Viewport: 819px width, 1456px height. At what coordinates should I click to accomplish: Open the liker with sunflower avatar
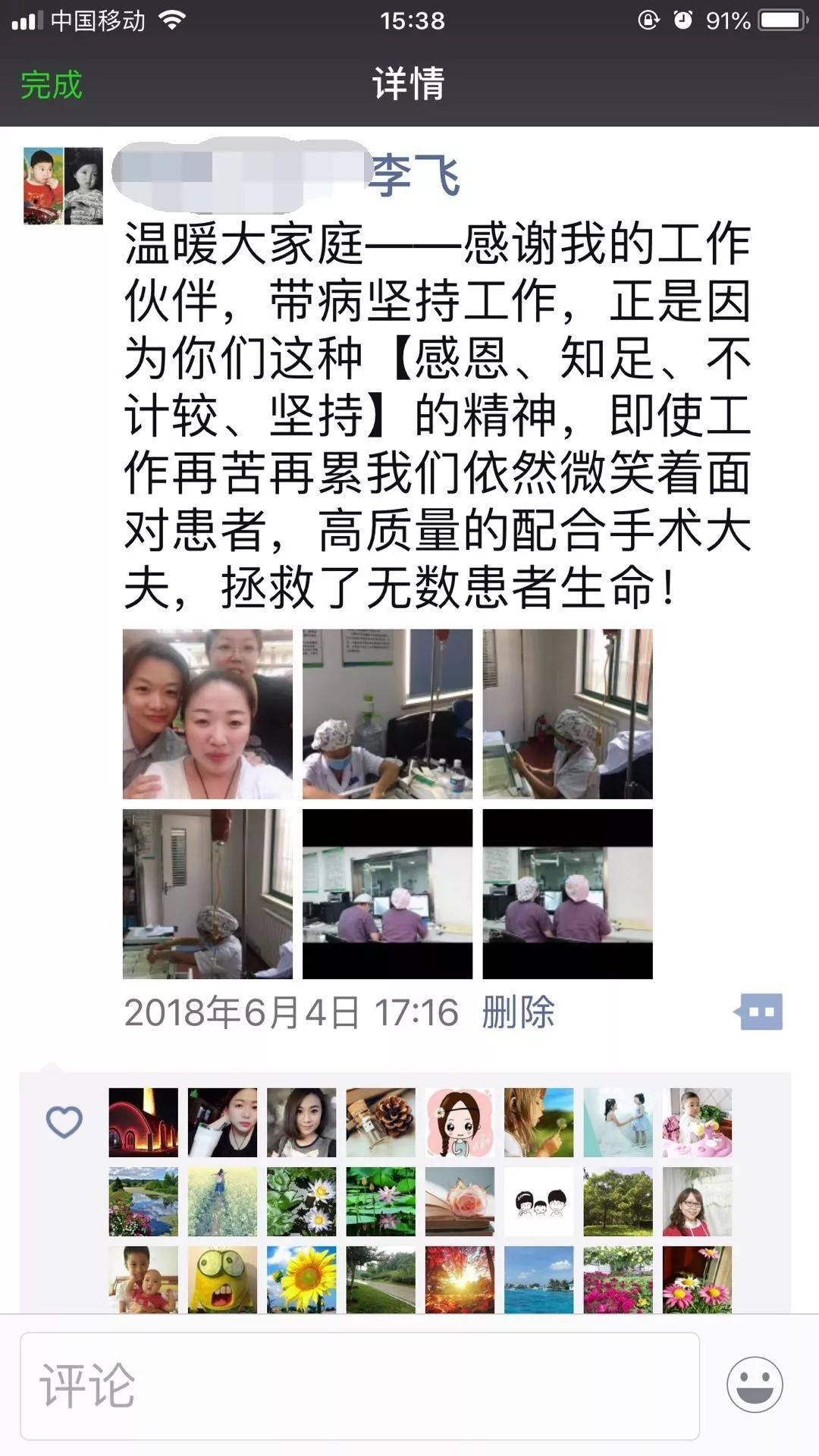(x=301, y=1279)
